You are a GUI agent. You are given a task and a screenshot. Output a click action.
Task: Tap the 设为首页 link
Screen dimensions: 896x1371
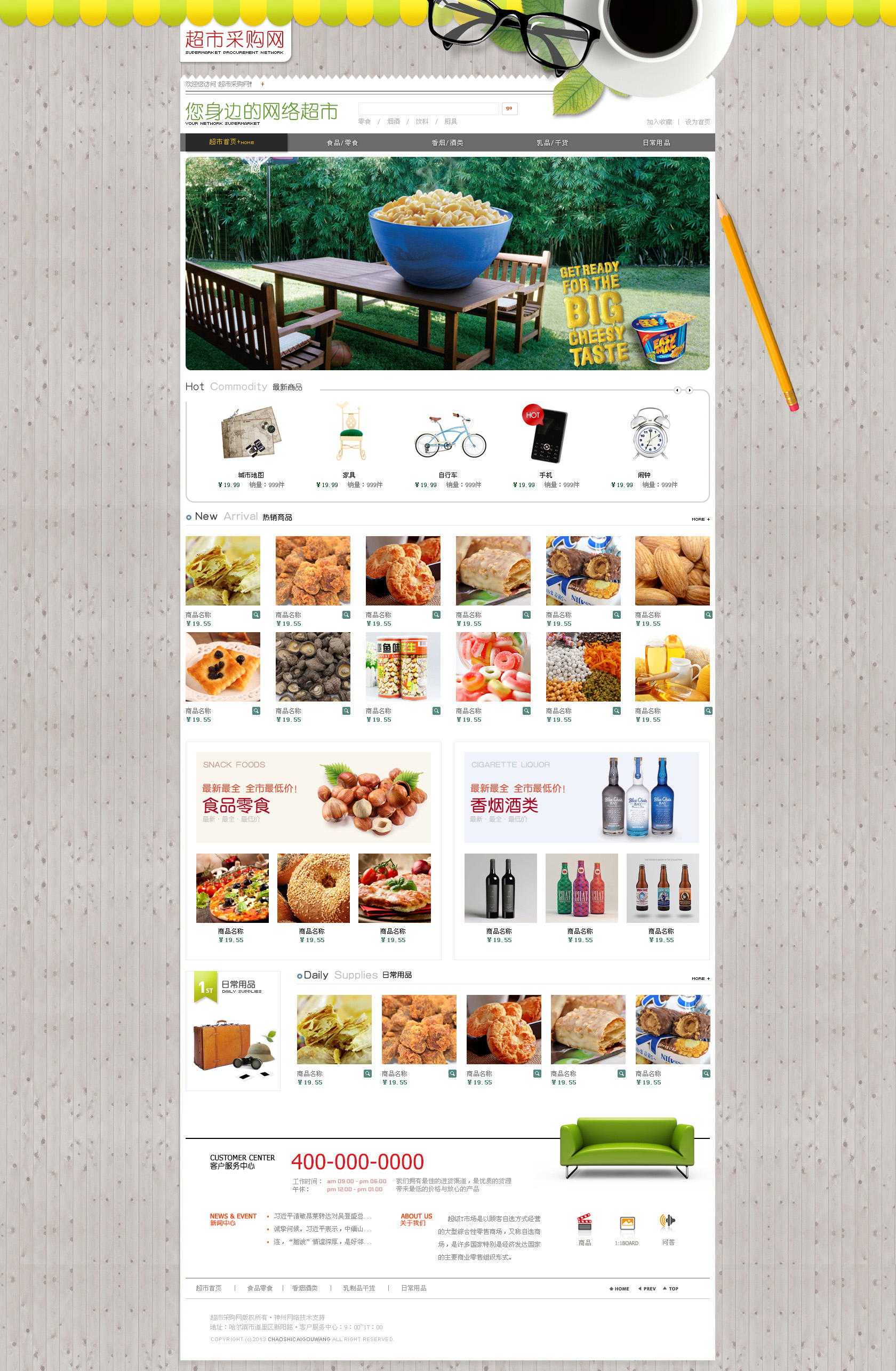(x=698, y=122)
